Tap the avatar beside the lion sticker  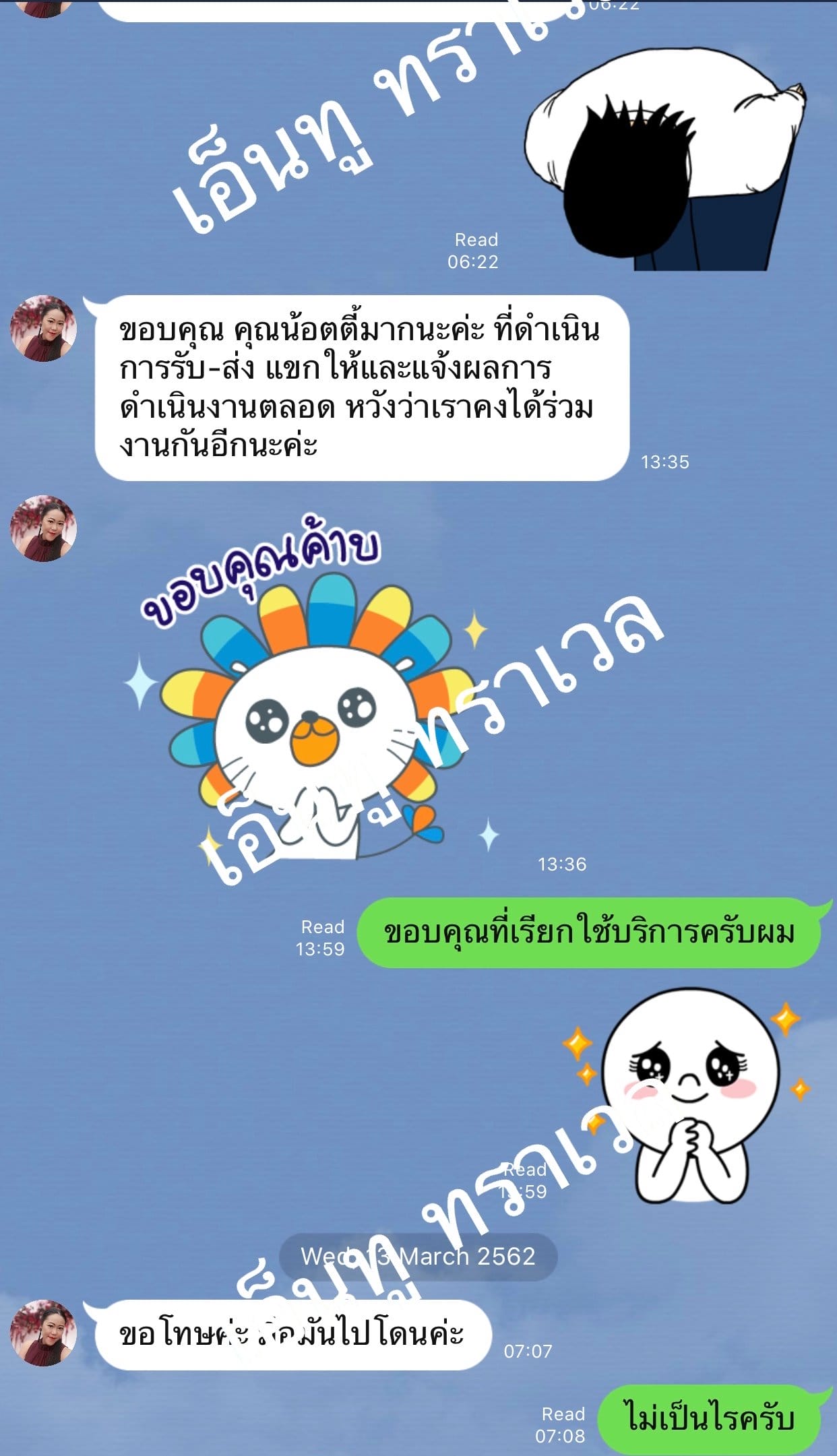tap(43, 529)
